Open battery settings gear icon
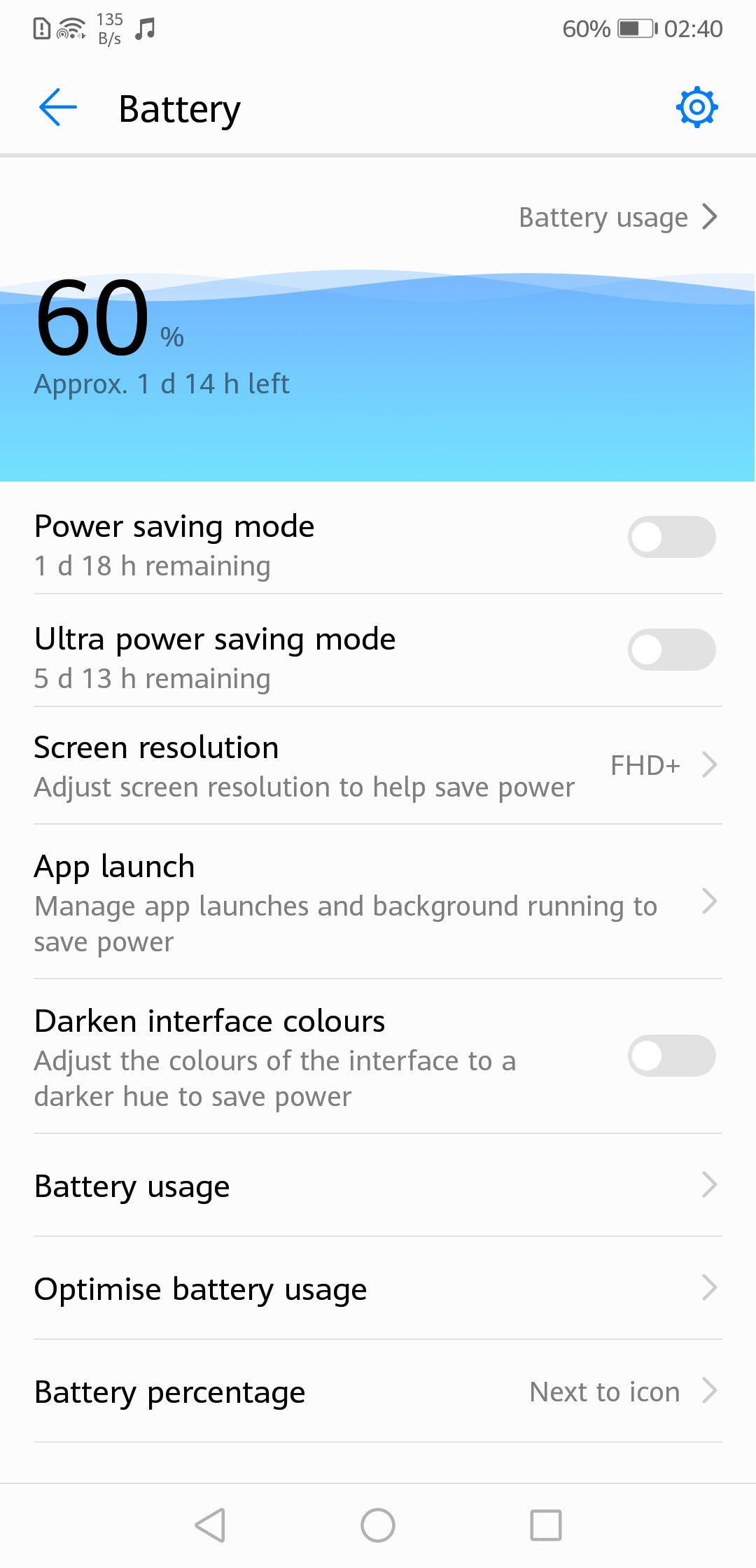Viewport: 756px width, 1568px height. point(696,108)
